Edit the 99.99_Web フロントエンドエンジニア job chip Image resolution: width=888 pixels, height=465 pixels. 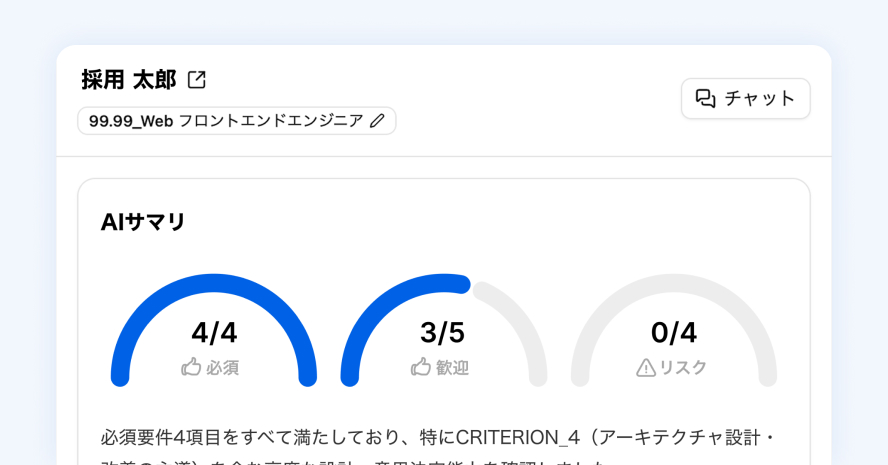[x=377, y=121]
